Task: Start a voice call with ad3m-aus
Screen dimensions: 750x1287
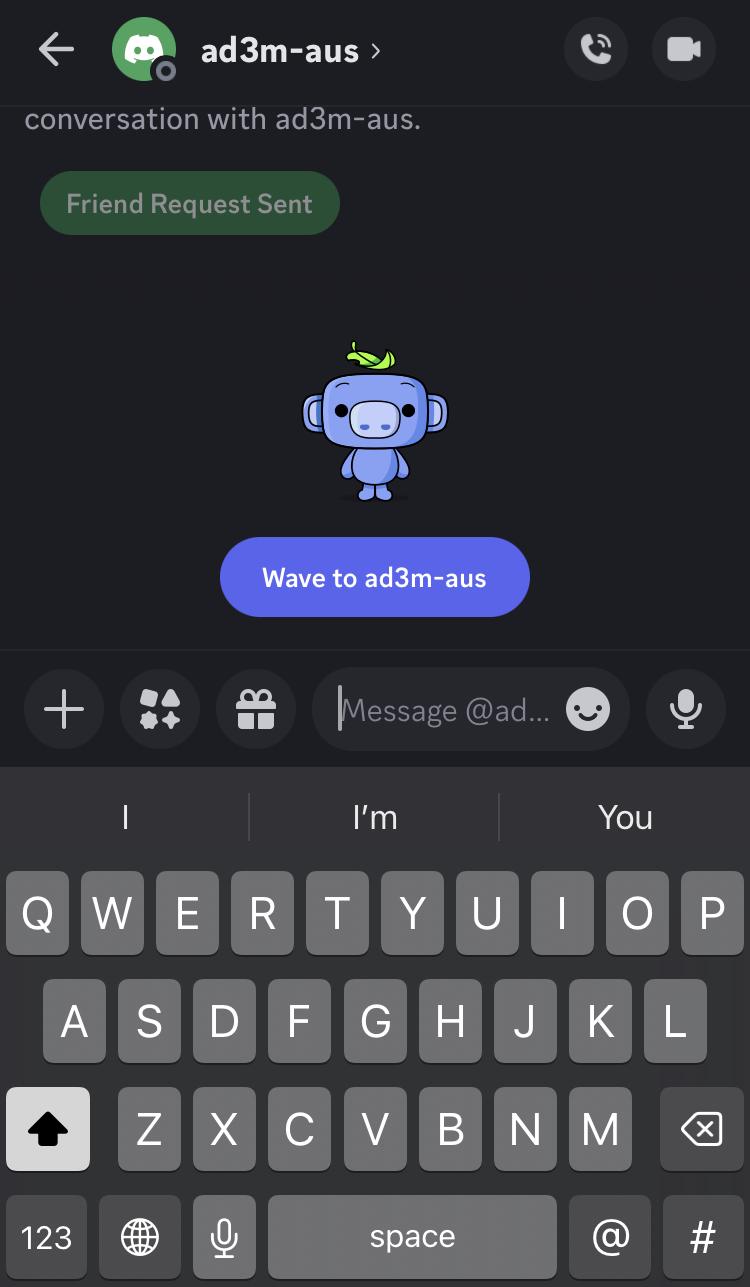Action: click(596, 50)
